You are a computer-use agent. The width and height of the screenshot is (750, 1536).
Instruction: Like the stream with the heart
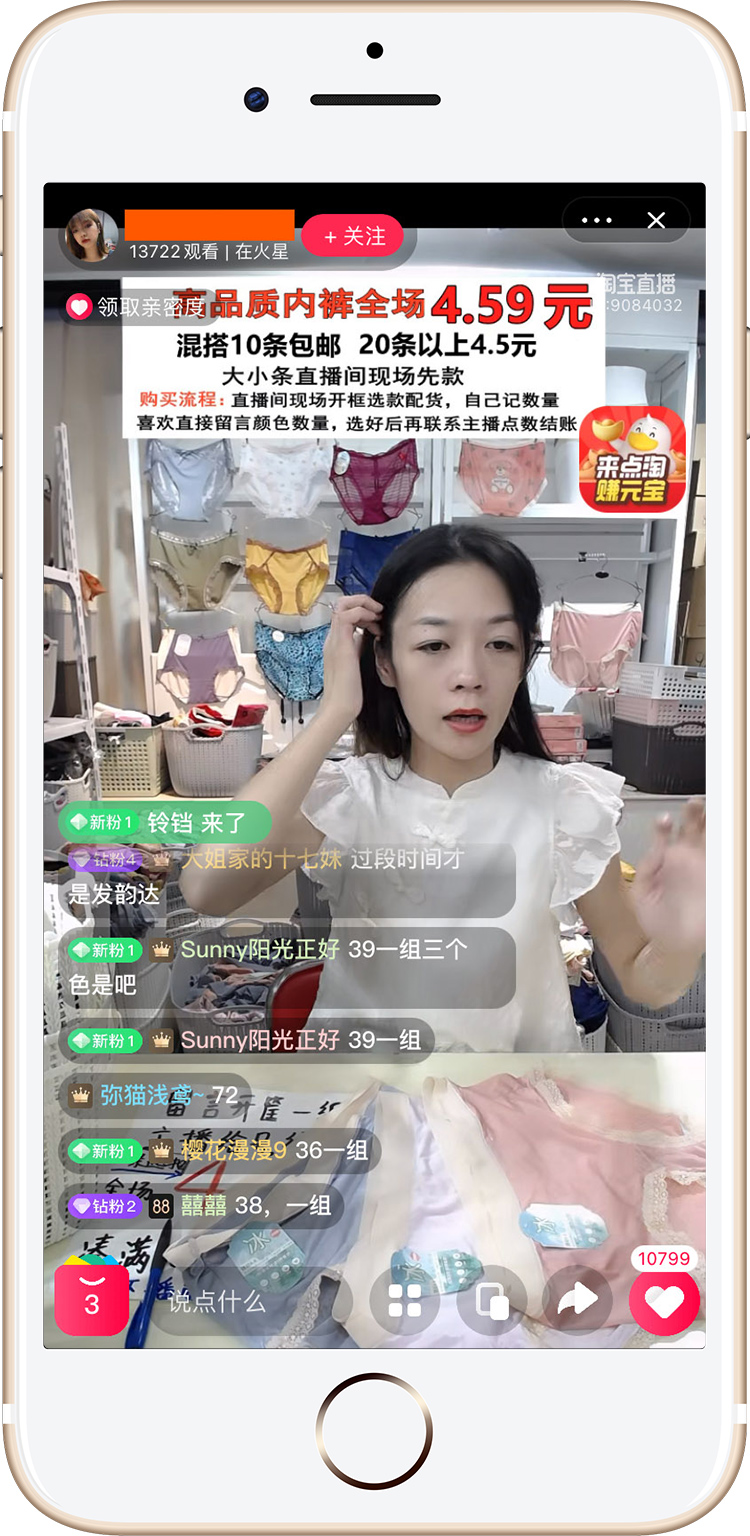(664, 1301)
